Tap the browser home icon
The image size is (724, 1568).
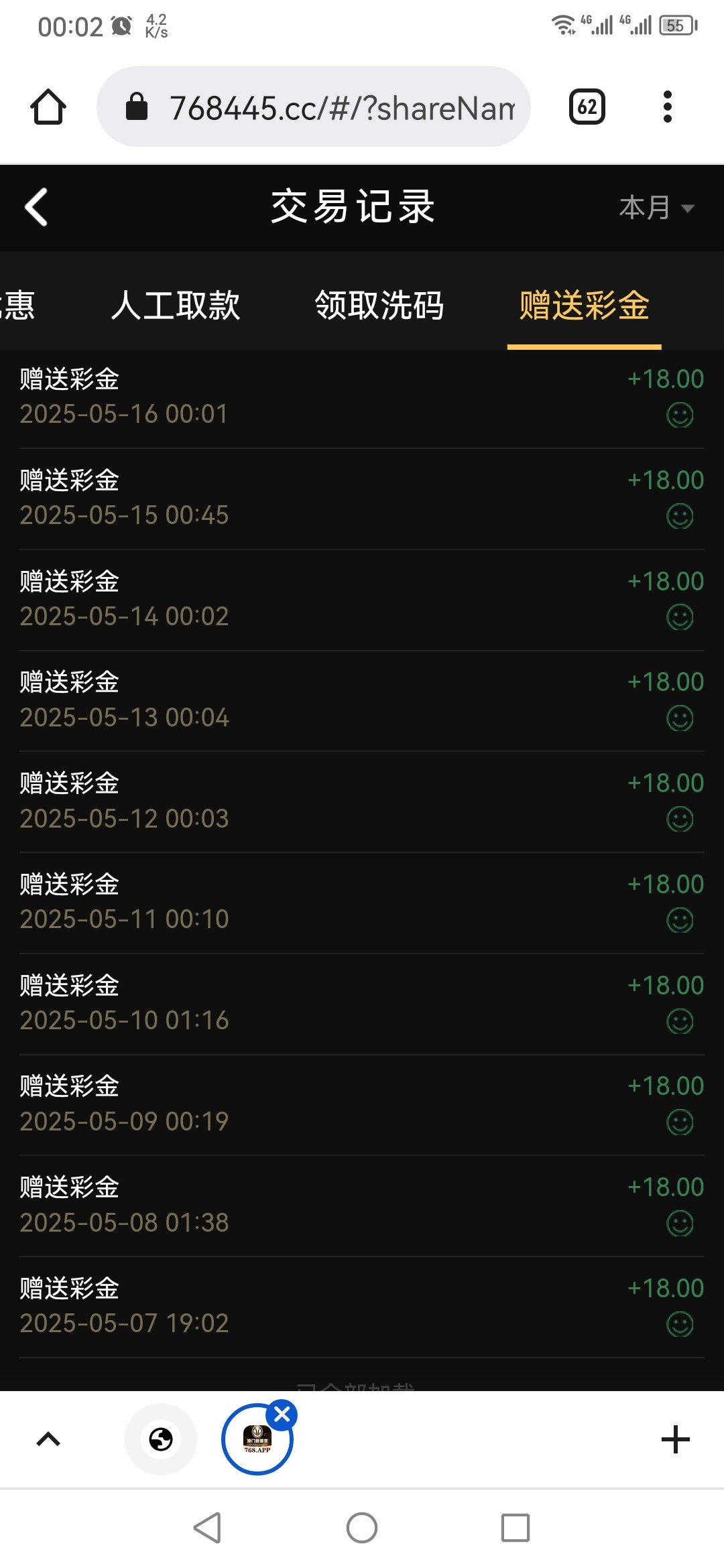pyautogui.click(x=48, y=107)
